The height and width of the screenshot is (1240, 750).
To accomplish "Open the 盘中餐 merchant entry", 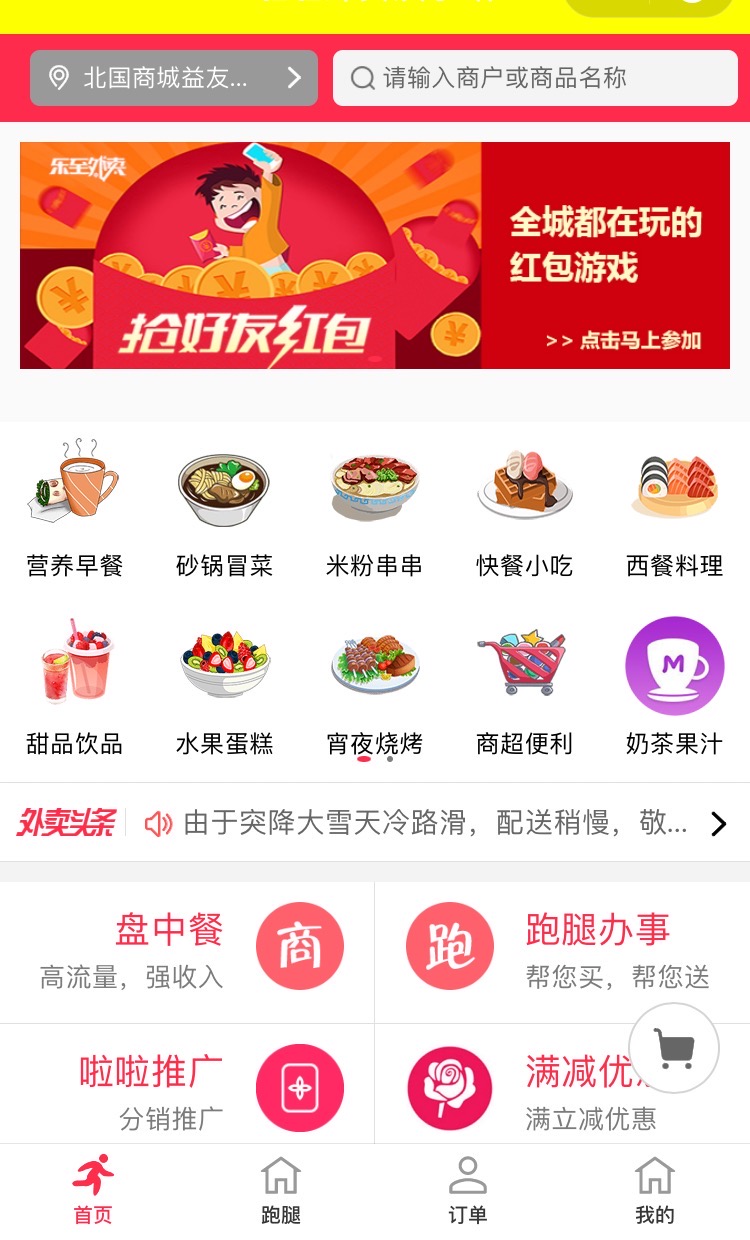I will click(188, 950).
